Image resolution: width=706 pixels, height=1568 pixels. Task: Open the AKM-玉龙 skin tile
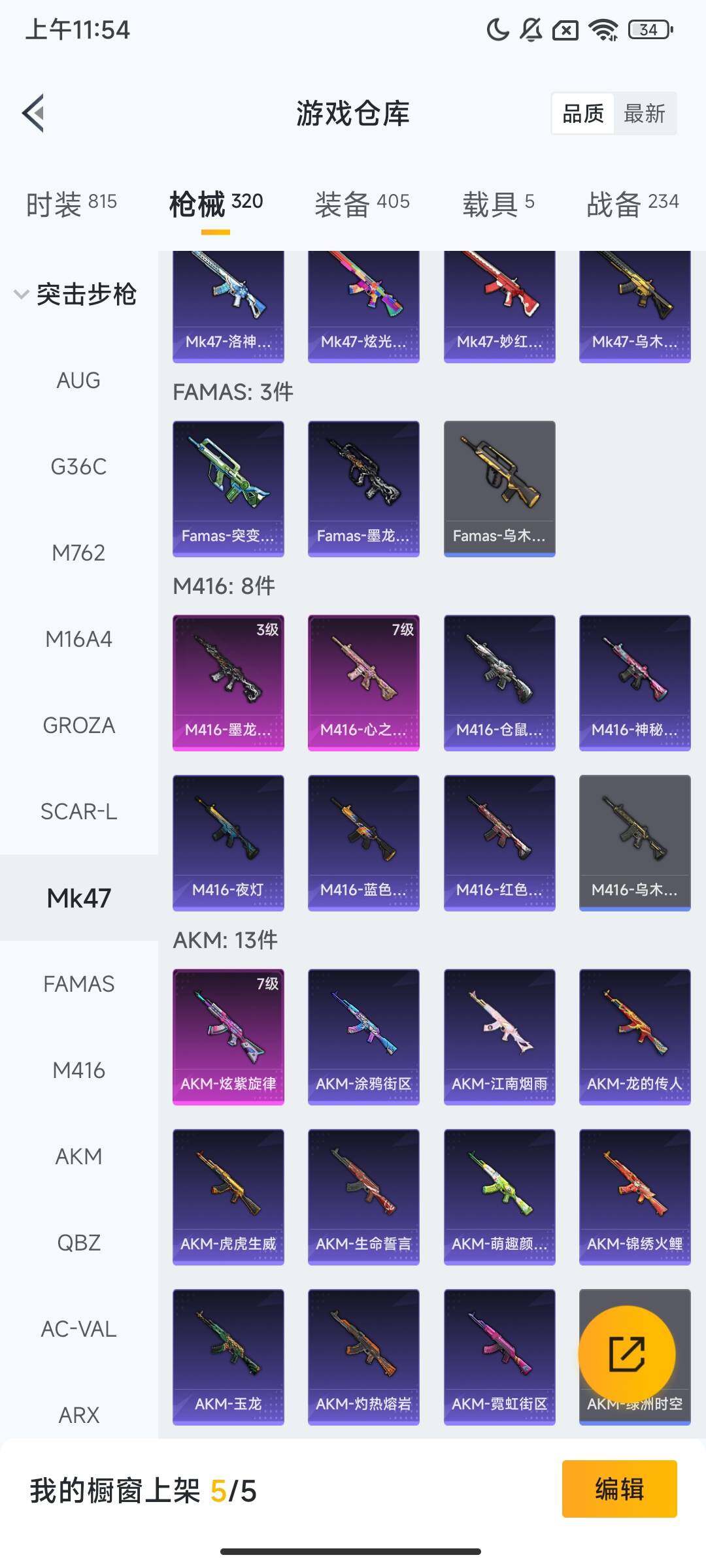[228, 1356]
